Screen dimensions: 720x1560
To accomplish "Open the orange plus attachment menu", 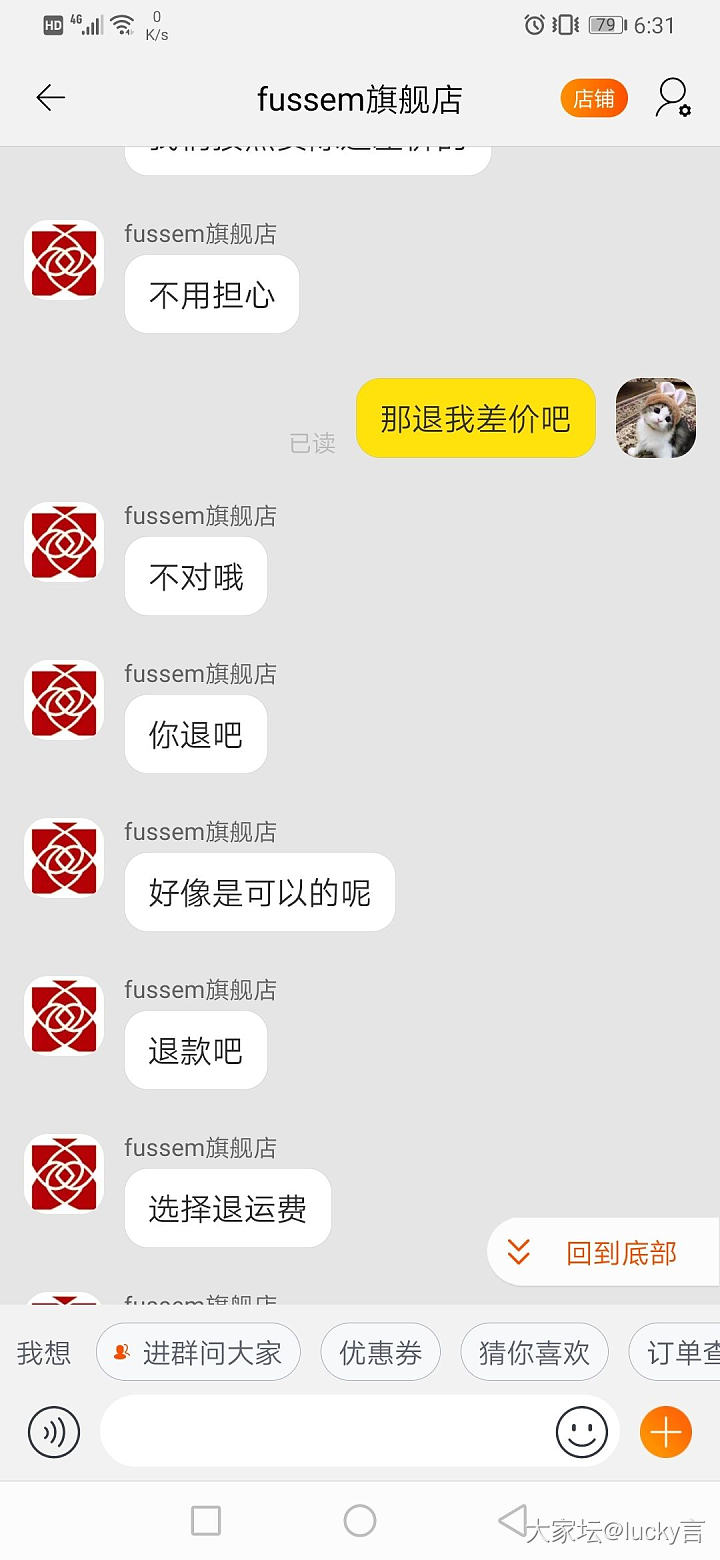I will [666, 1432].
